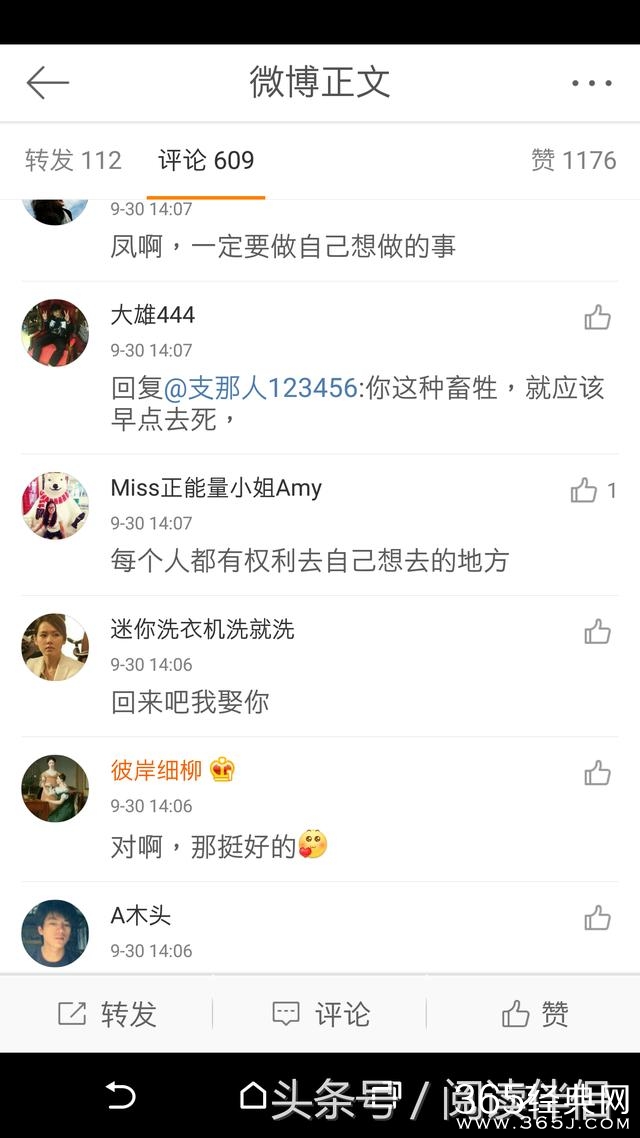Like the comment by Miss正能量小姐Amy
Image resolution: width=640 pixels, height=1138 pixels.
(x=584, y=490)
